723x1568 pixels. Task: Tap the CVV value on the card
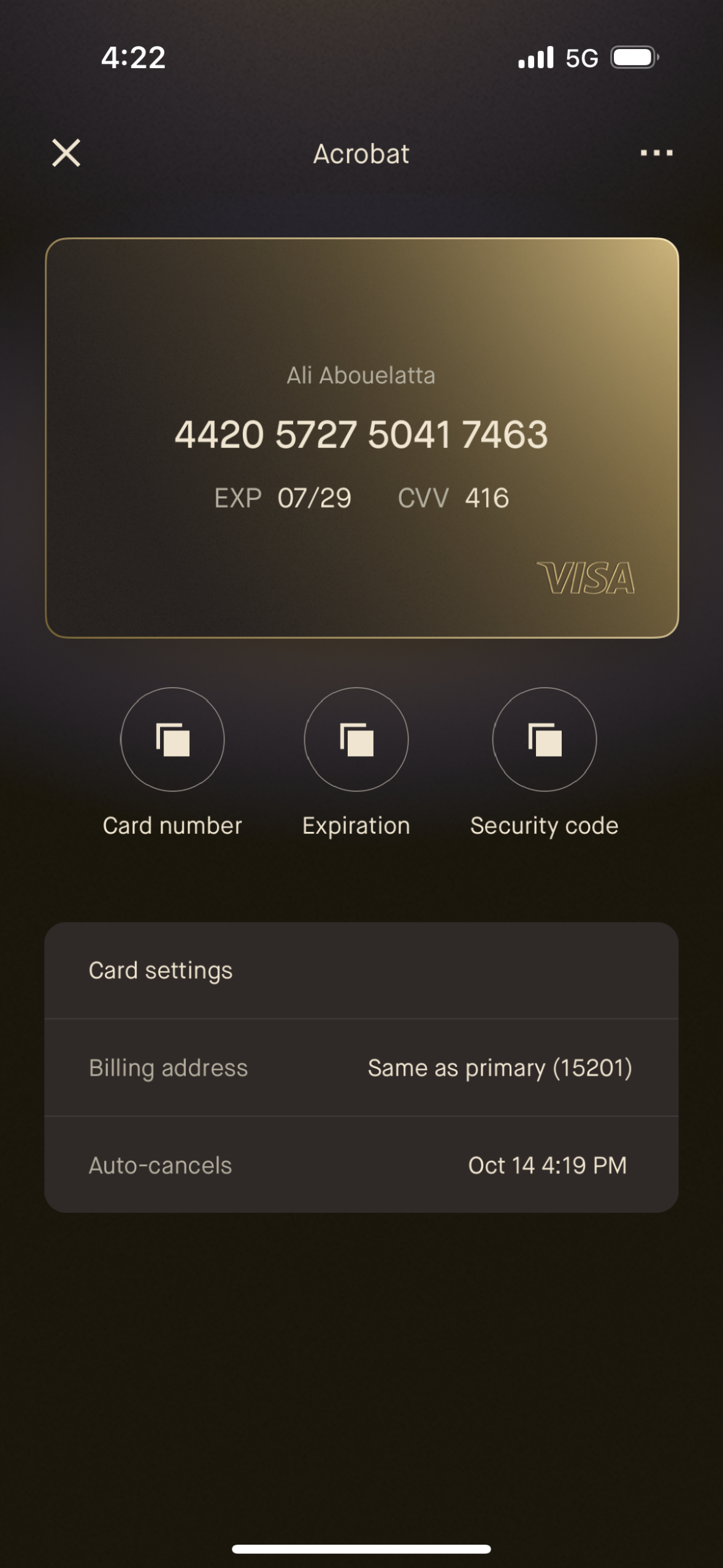[x=488, y=498]
